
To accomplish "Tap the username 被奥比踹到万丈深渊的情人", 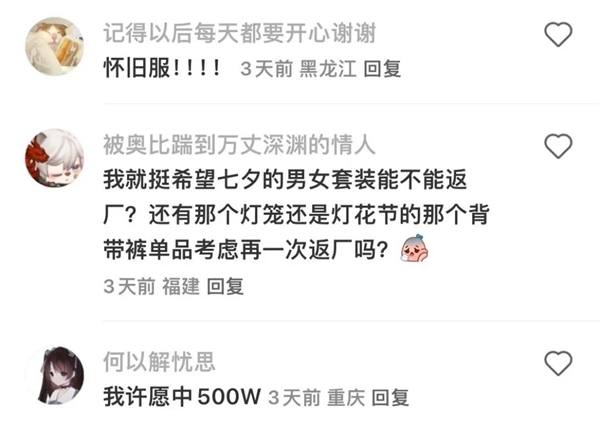I will tap(239, 145).
